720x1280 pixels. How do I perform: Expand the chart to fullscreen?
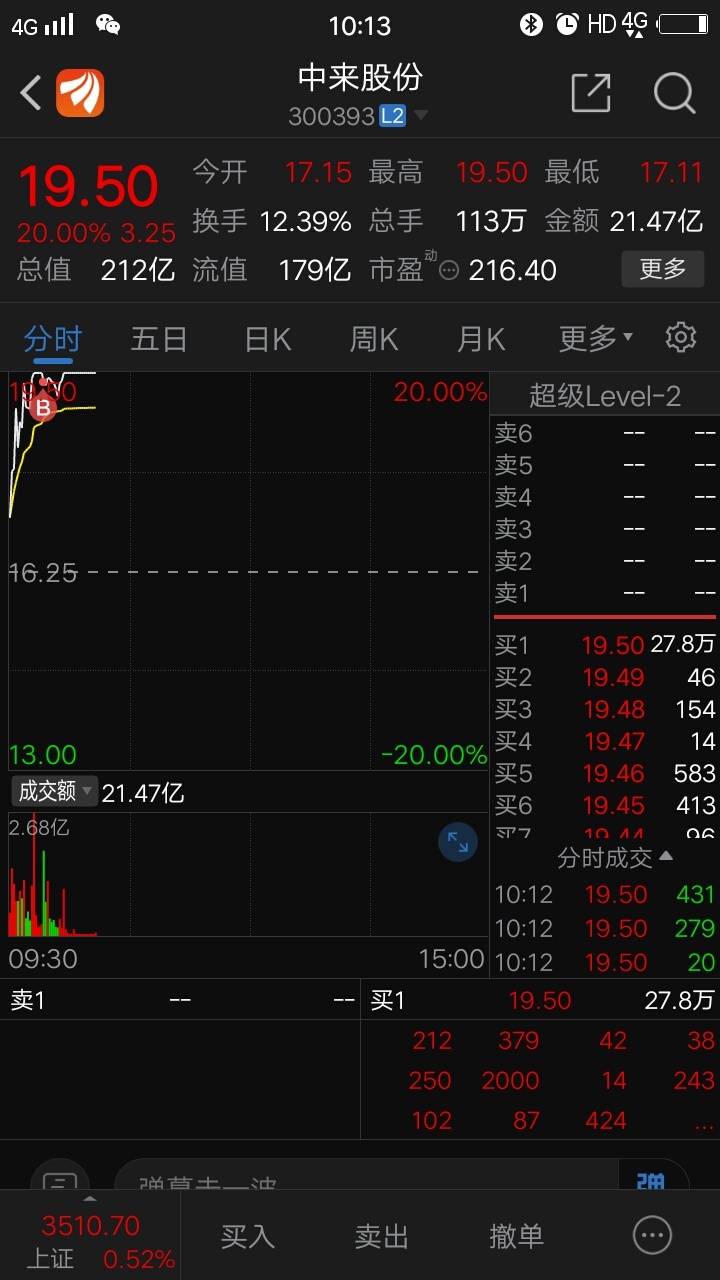[x=458, y=842]
